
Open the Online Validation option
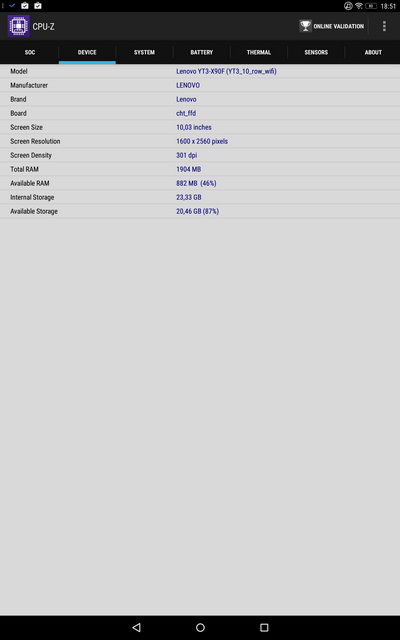coord(331,26)
